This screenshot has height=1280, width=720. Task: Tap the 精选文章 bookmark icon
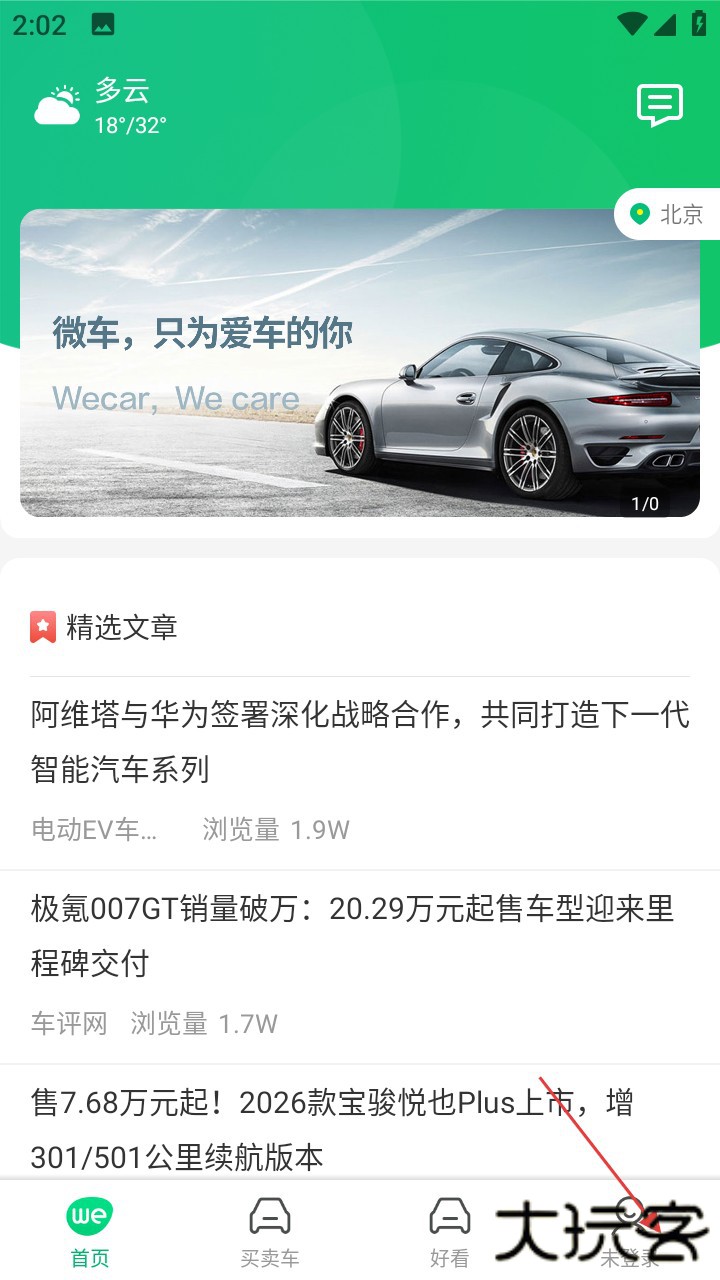pos(41,627)
